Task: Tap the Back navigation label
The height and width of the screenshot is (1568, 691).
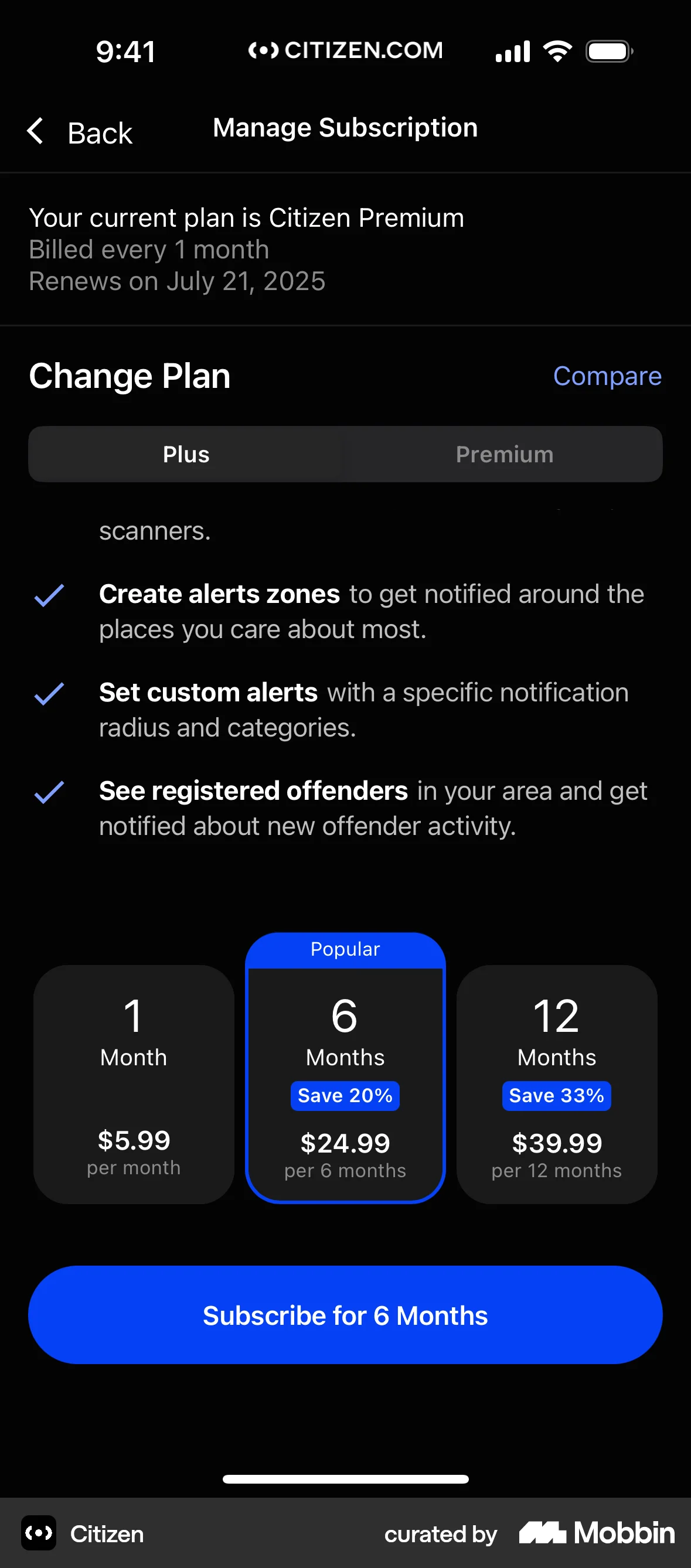Action: pyautogui.click(x=99, y=131)
